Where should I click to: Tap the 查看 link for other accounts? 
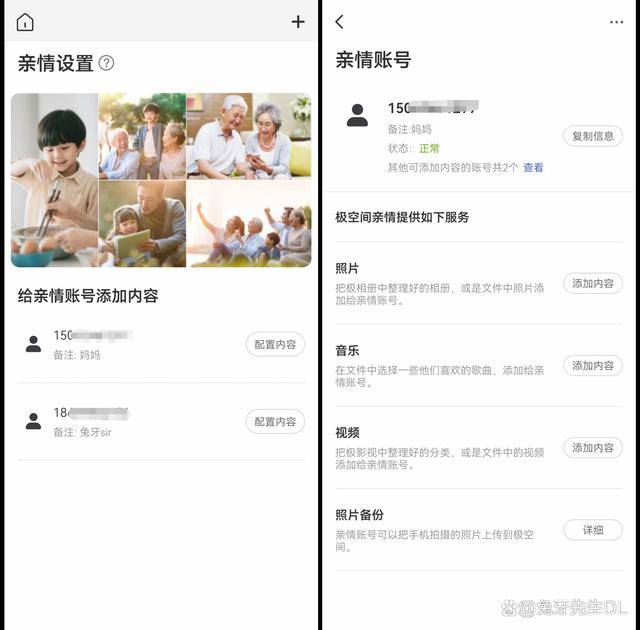point(534,168)
